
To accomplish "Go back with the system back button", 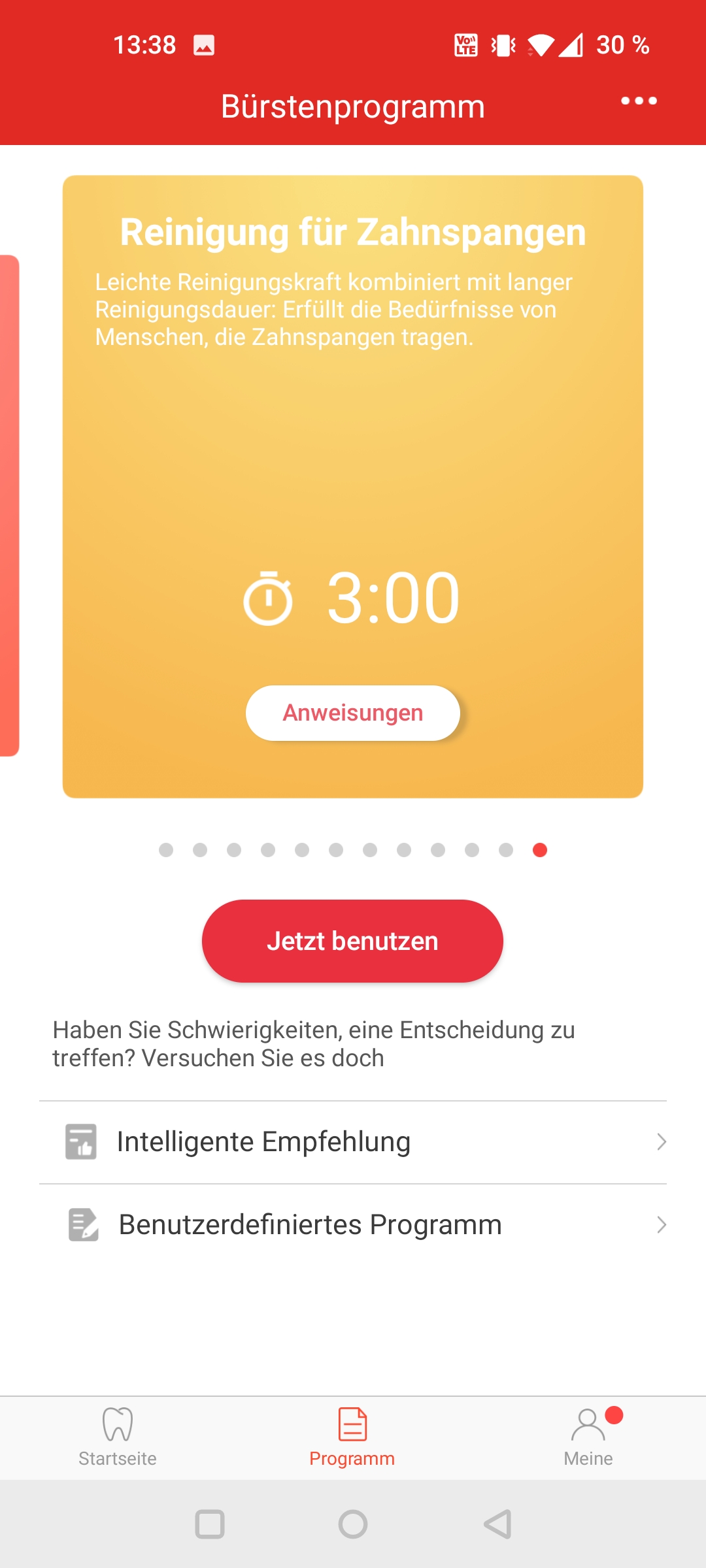I will [497, 1524].
